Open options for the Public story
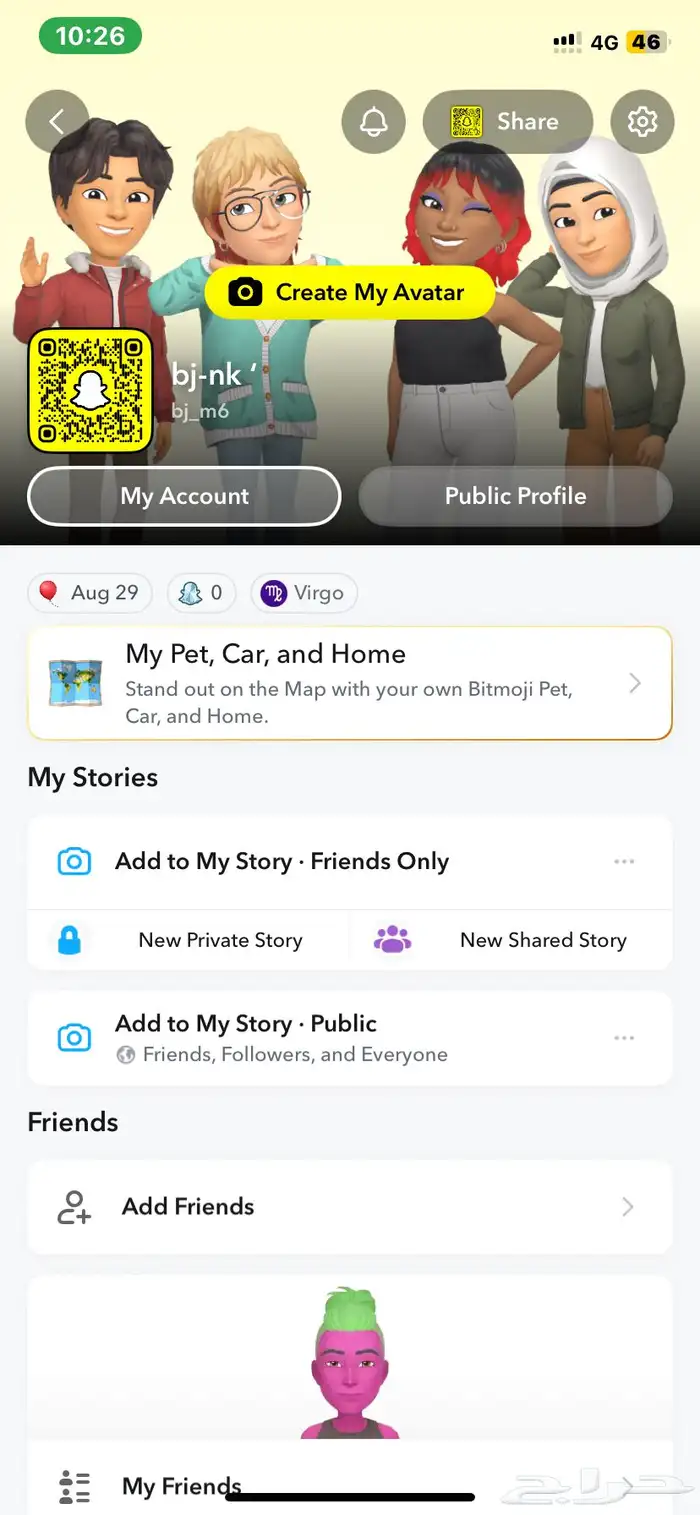 pos(625,1037)
